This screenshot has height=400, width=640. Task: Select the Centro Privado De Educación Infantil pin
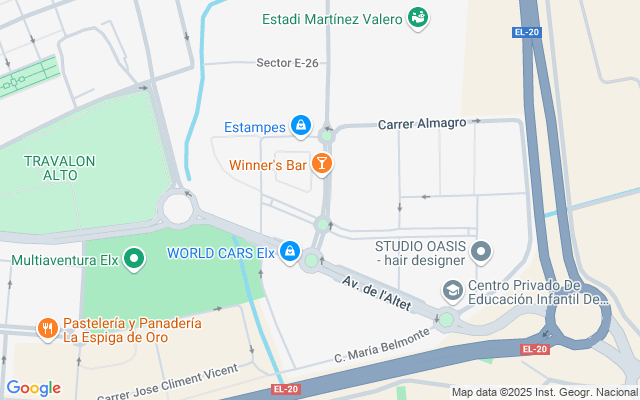coord(453,290)
